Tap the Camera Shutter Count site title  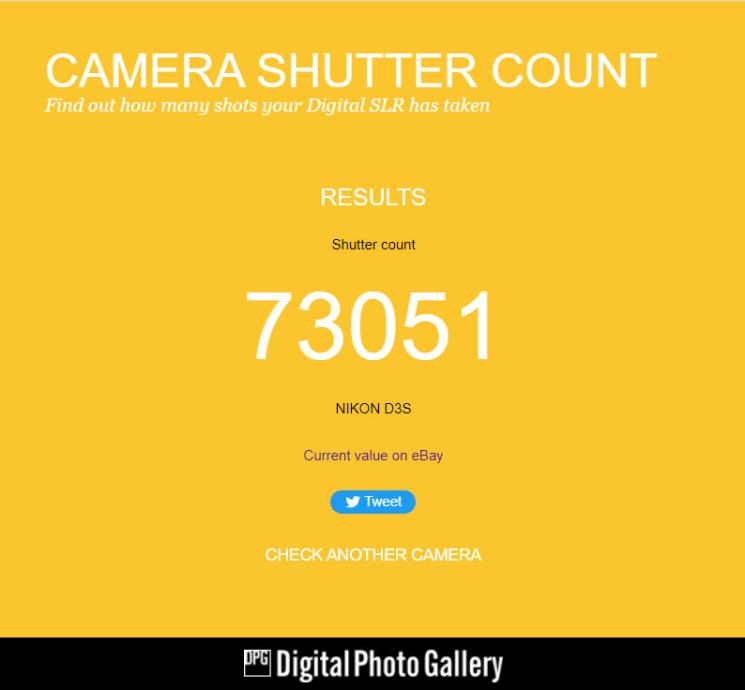(350, 70)
